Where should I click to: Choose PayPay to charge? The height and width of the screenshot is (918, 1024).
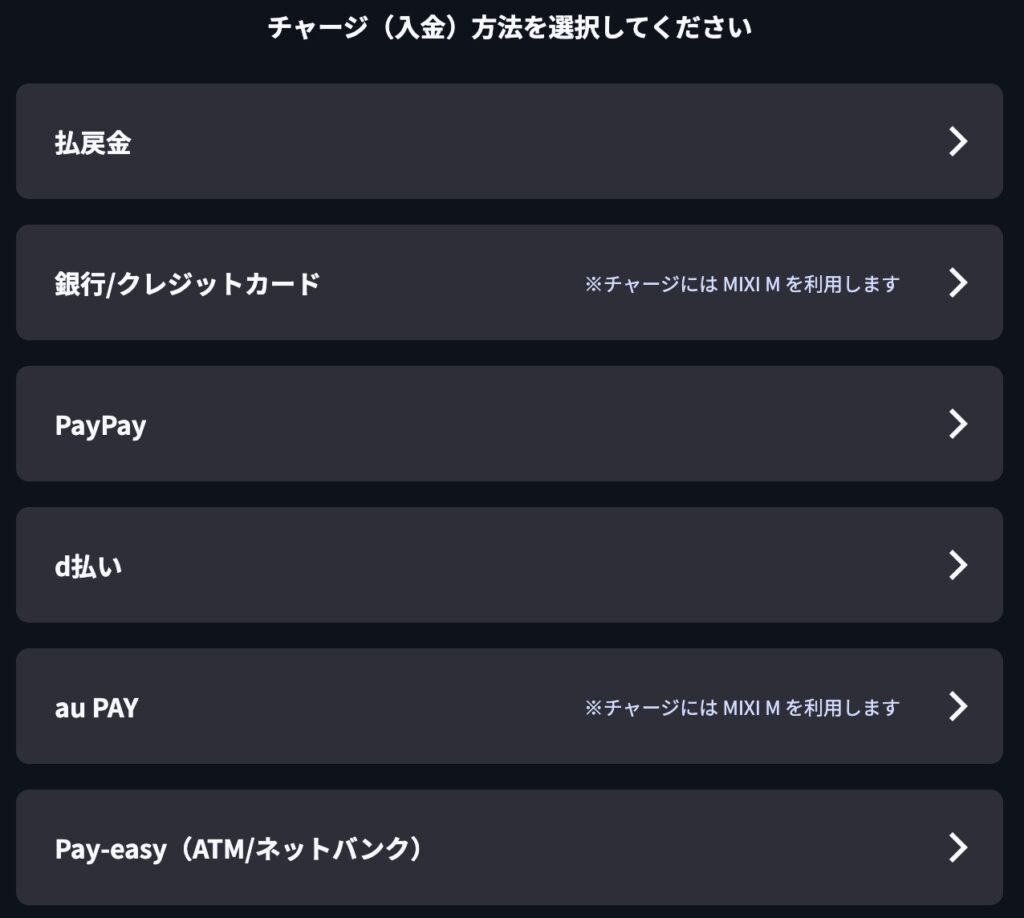click(x=509, y=424)
